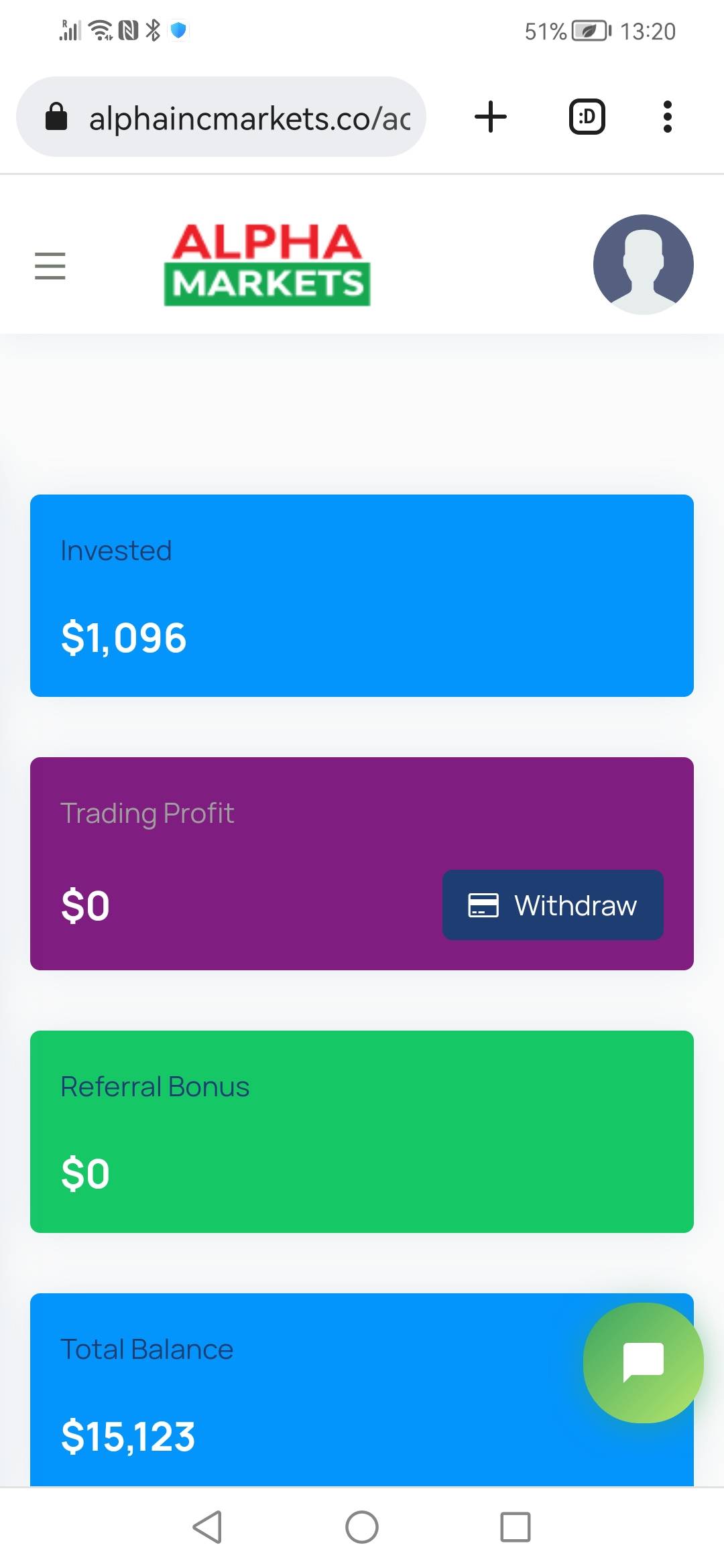Tap the browser address bar
This screenshot has width=724, height=1568.
pyautogui.click(x=221, y=117)
